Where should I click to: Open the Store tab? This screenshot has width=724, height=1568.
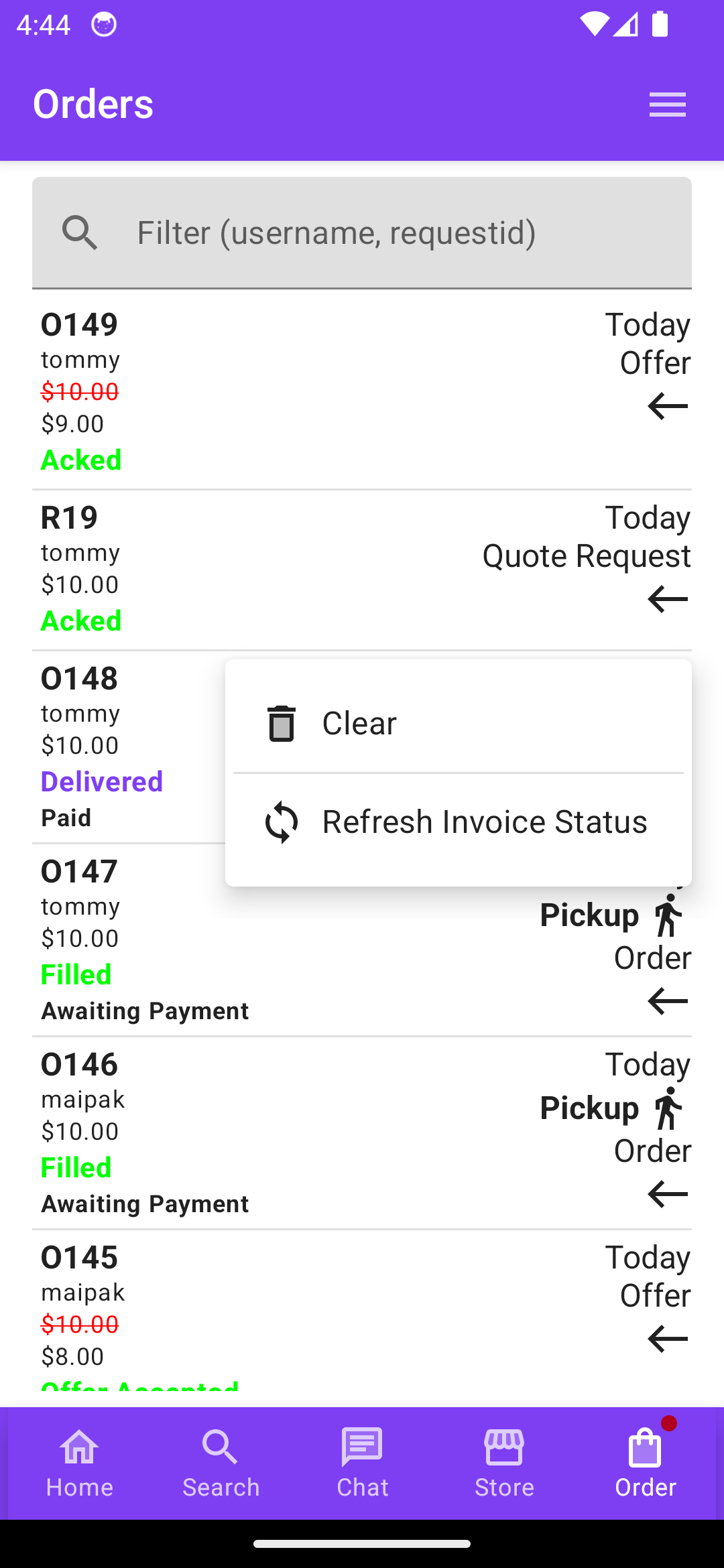(x=504, y=1463)
